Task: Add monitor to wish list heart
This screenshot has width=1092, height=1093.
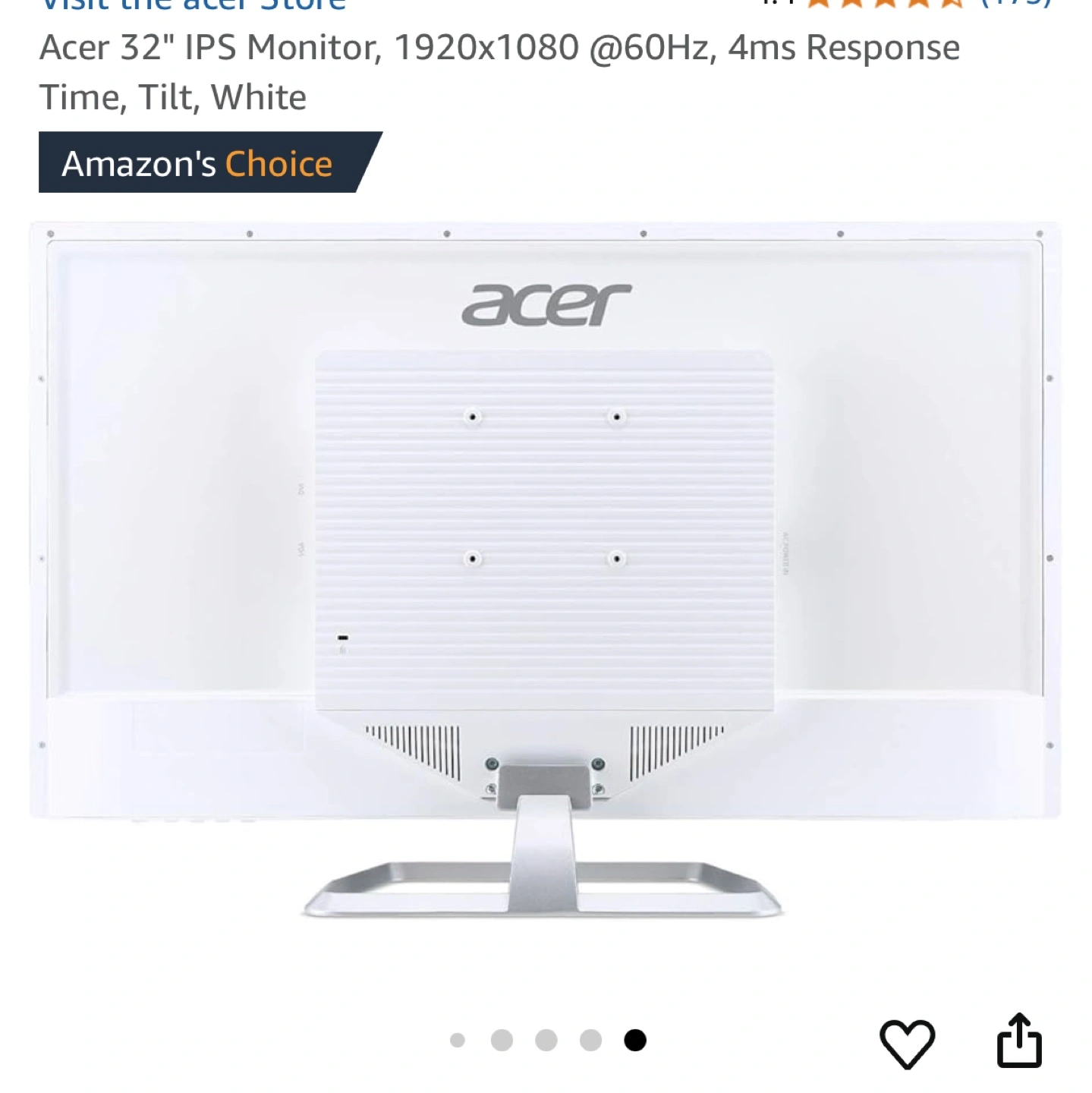Action: click(907, 1043)
